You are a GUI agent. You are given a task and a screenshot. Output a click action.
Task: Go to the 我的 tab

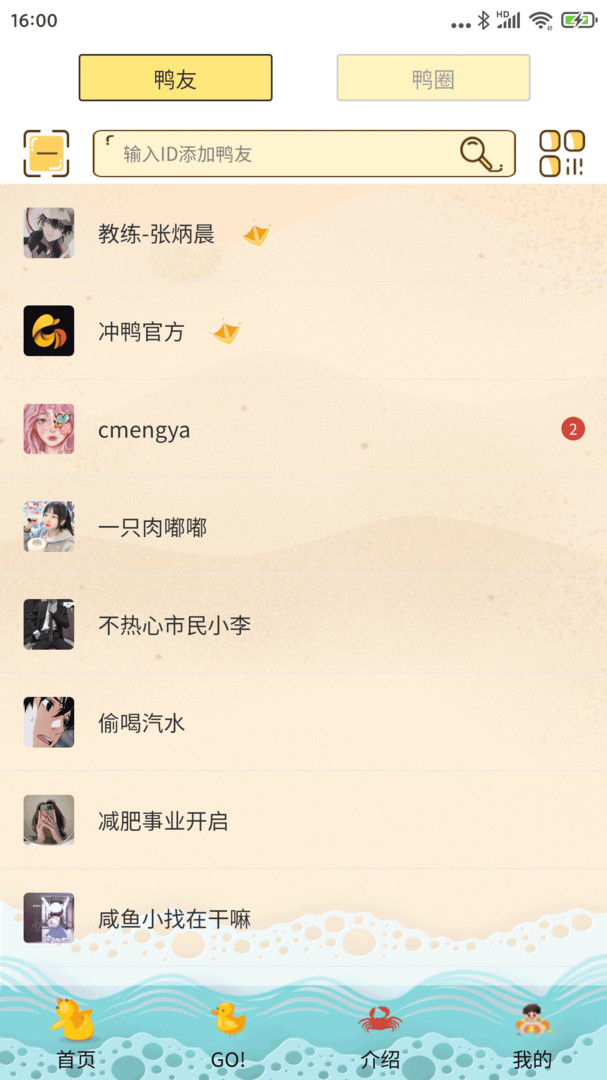[x=532, y=1035]
